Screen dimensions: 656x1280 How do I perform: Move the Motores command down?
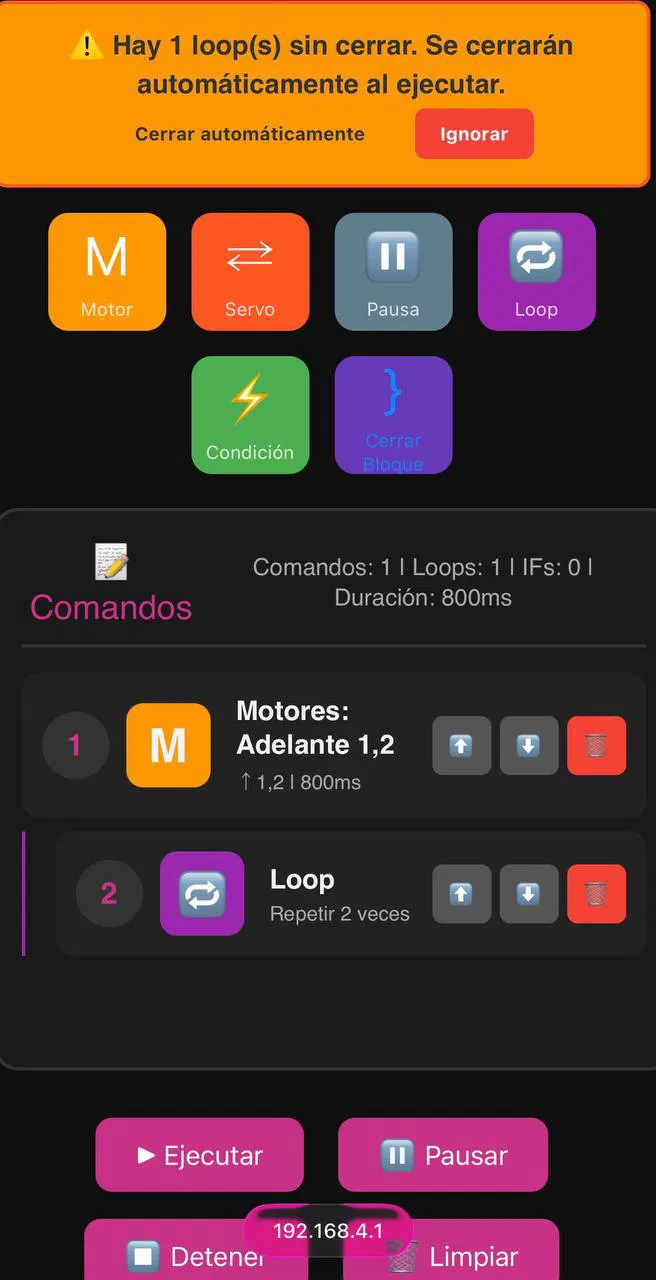(x=528, y=745)
